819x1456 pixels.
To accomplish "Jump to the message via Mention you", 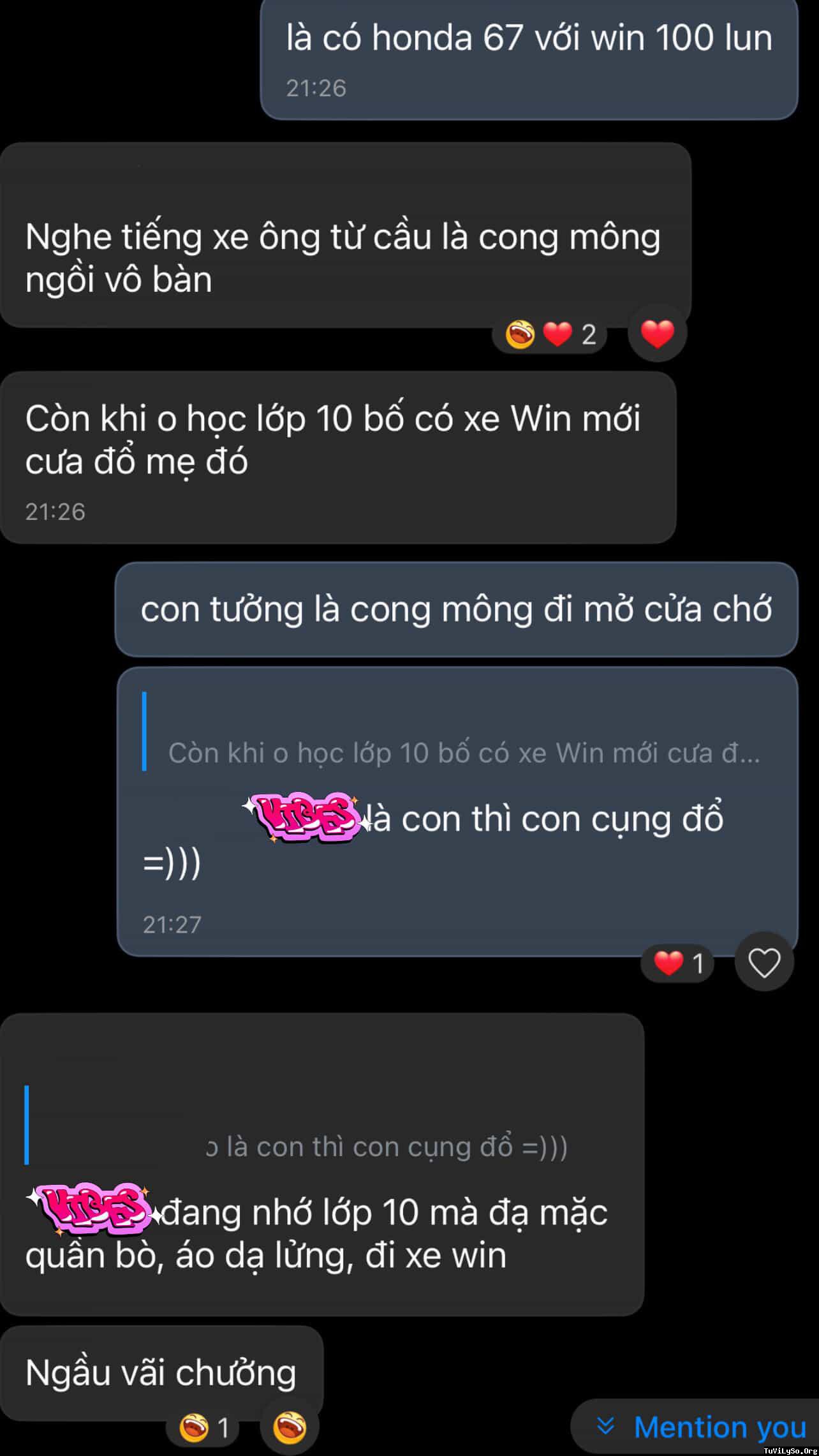I will click(702, 1427).
